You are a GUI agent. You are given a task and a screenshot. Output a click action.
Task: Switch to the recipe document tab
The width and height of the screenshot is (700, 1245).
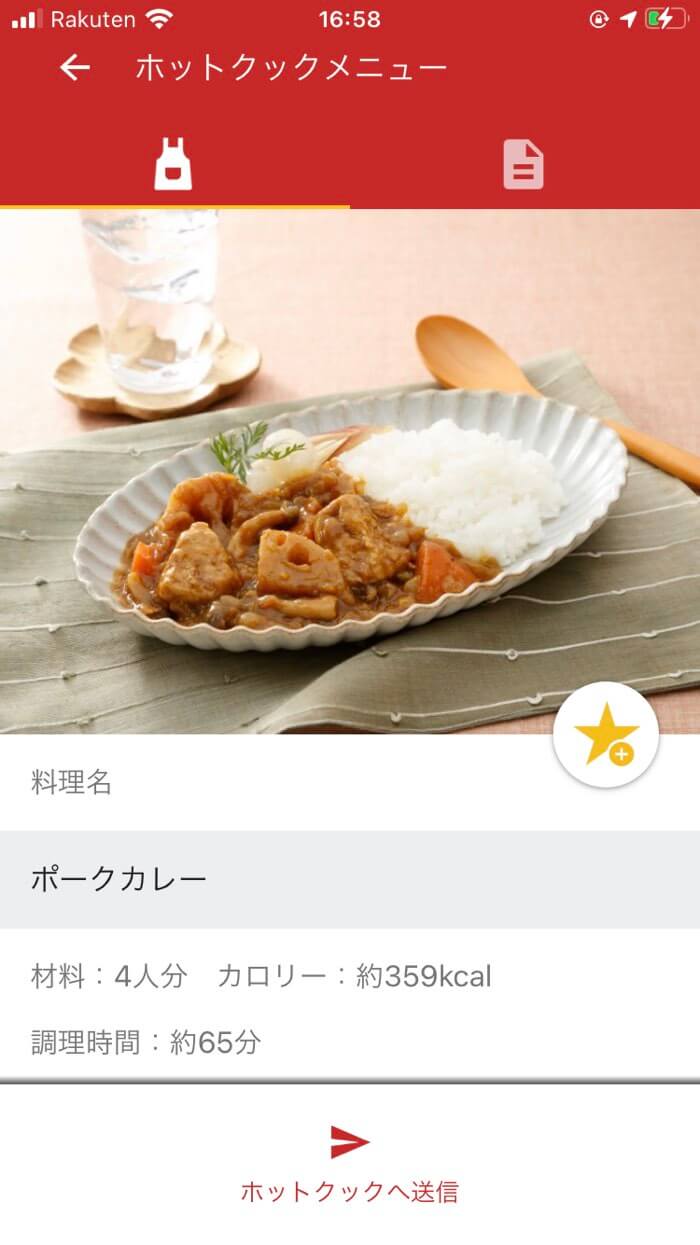(524, 164)
